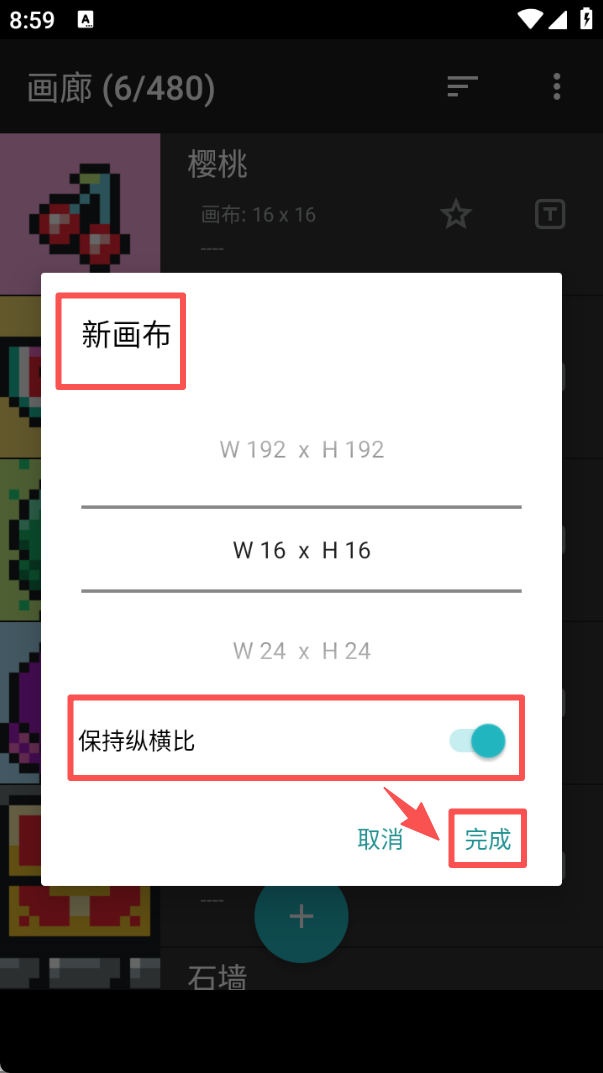Cancel the new canvas dialog with 取消
The width and height of the screenshot is (603, 1073).
(x=380, y=839)
